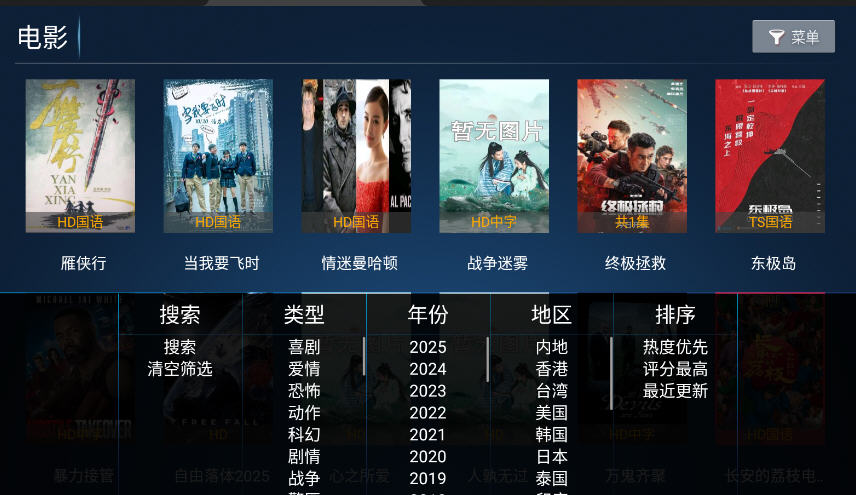Image resolution: width=856 pixels, height=495 pixels.
Task: Choose the 科幻 genre filter
Action: [x=304, y=435]
